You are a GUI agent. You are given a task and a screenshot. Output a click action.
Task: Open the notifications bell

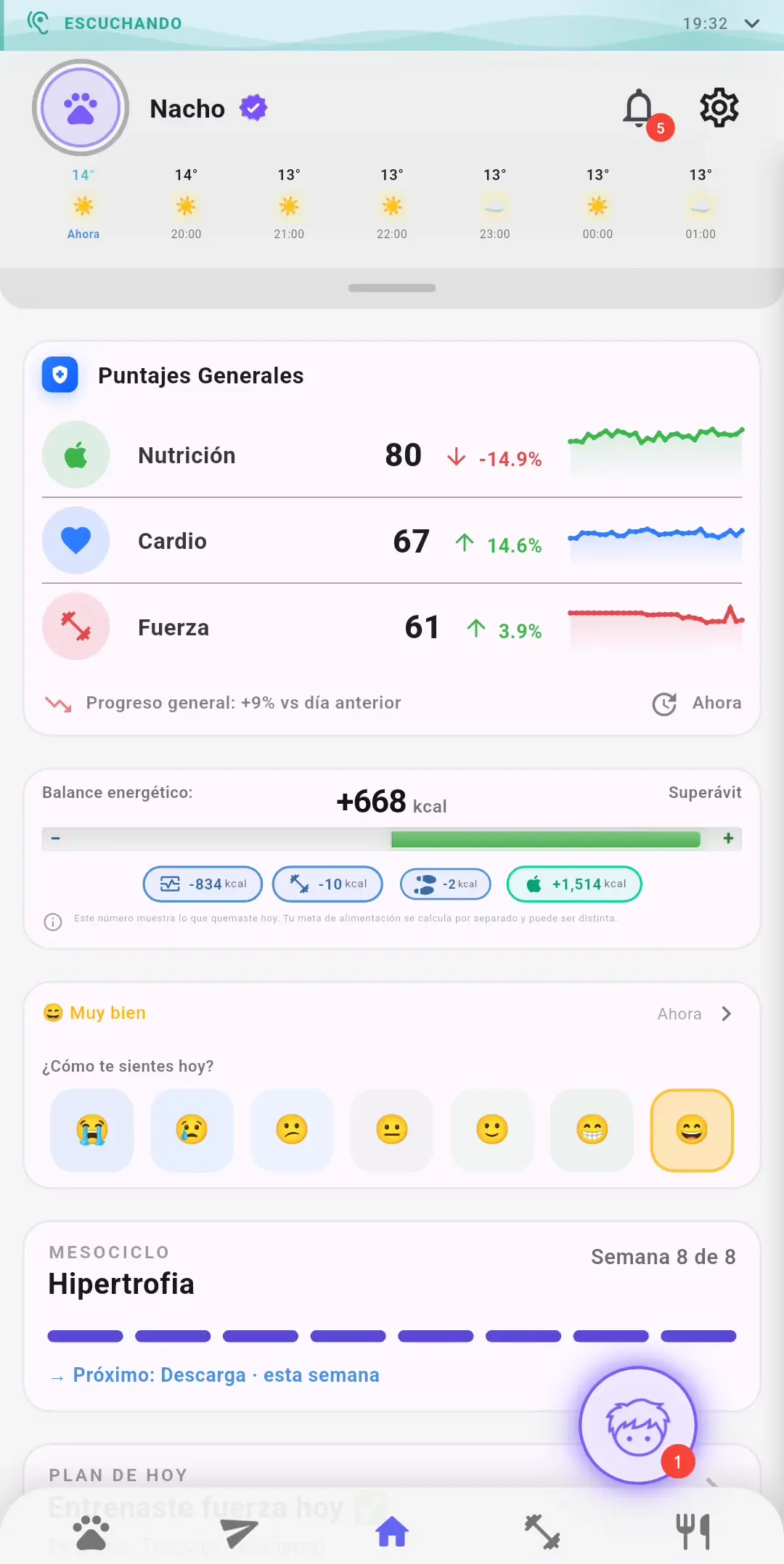[640, 109]
